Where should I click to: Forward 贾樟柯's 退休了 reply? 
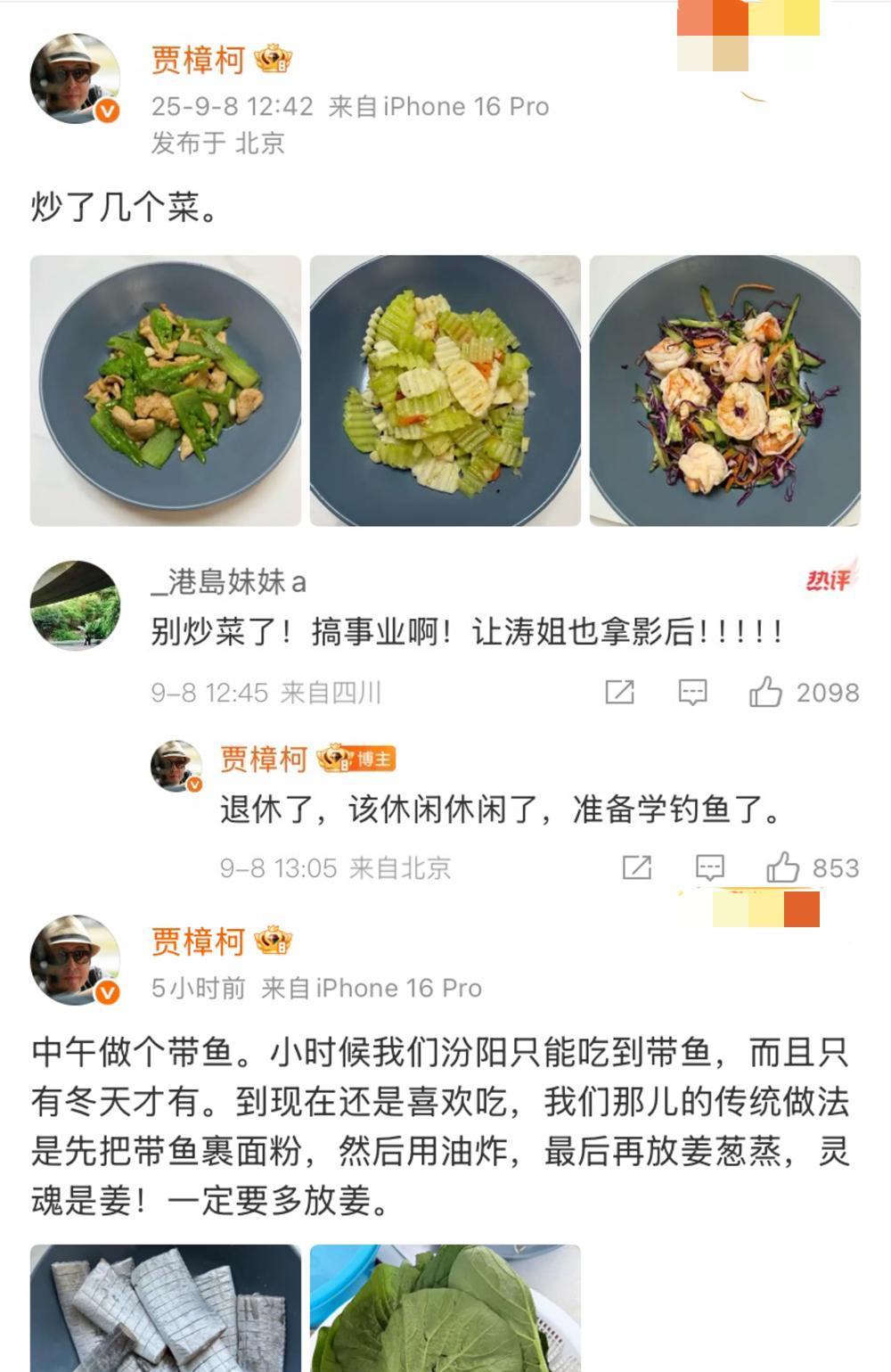click(x=636, y=867)
